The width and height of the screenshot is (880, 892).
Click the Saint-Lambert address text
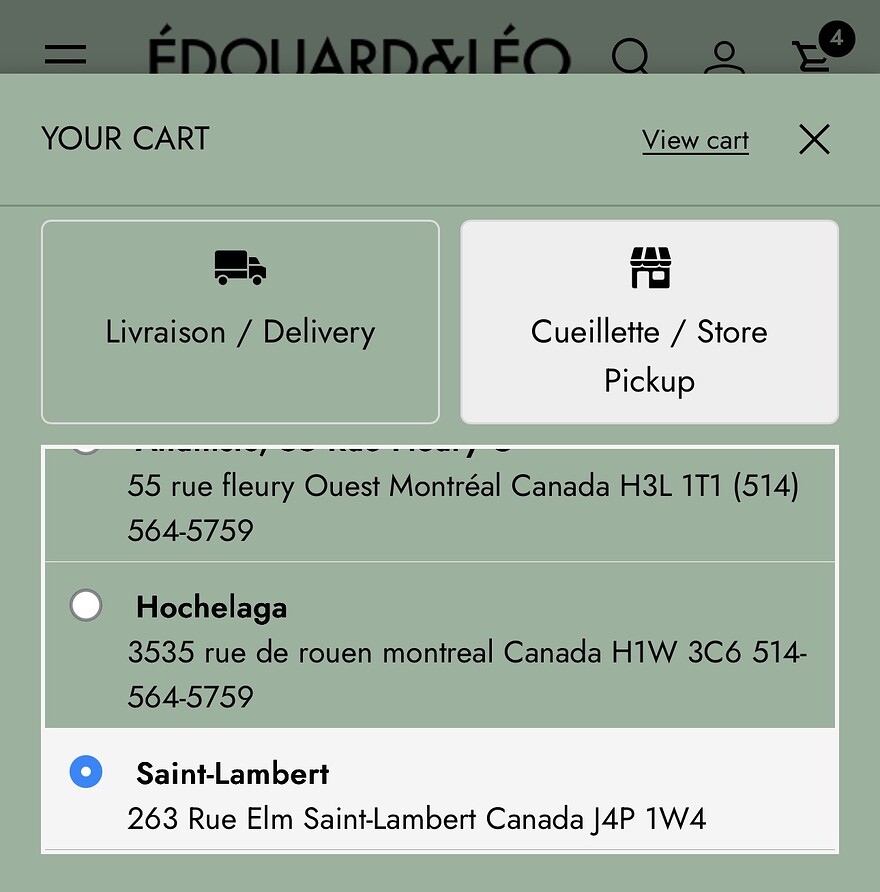click(416, 817)
